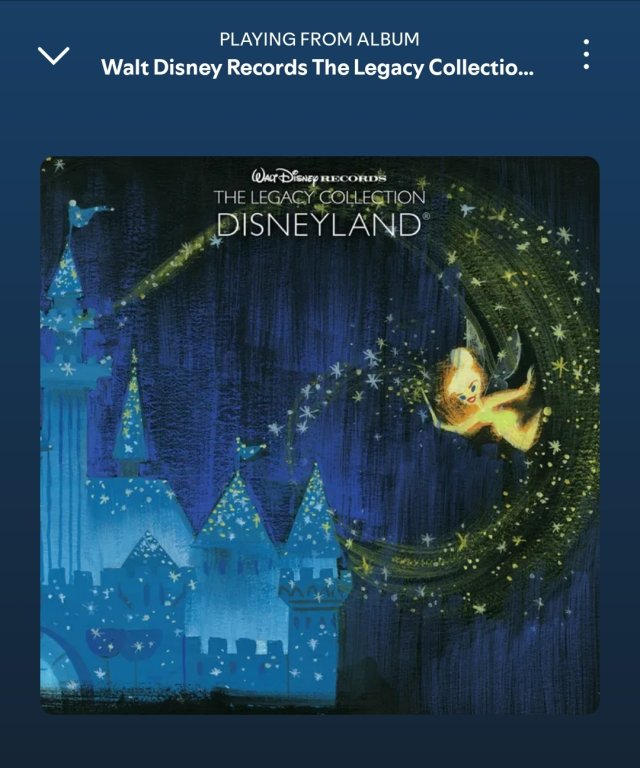640x768 pixels.
Task: Open the Walt Disney Records Legacy Collection album title
Action: [x=318, y=69]
